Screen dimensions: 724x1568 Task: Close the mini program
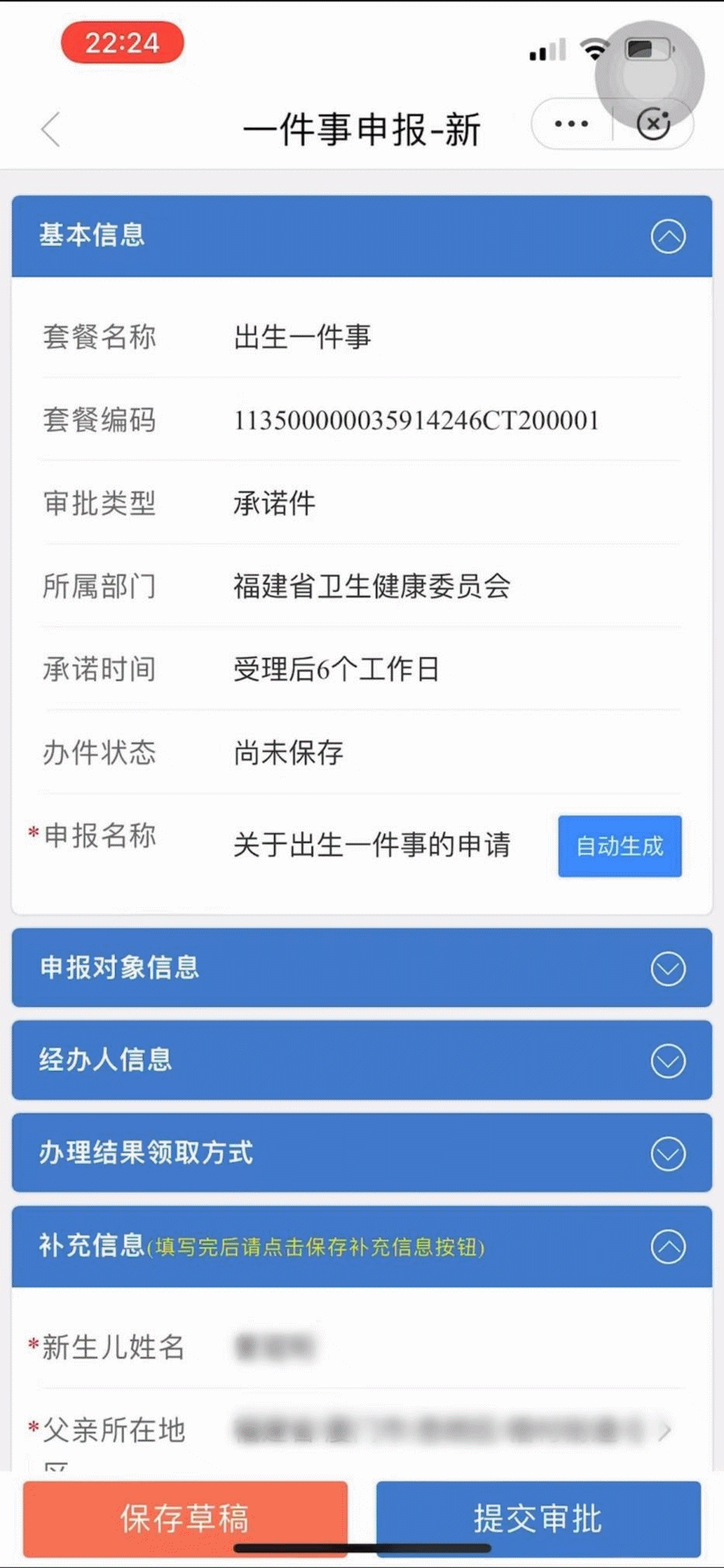coord(653,124)
